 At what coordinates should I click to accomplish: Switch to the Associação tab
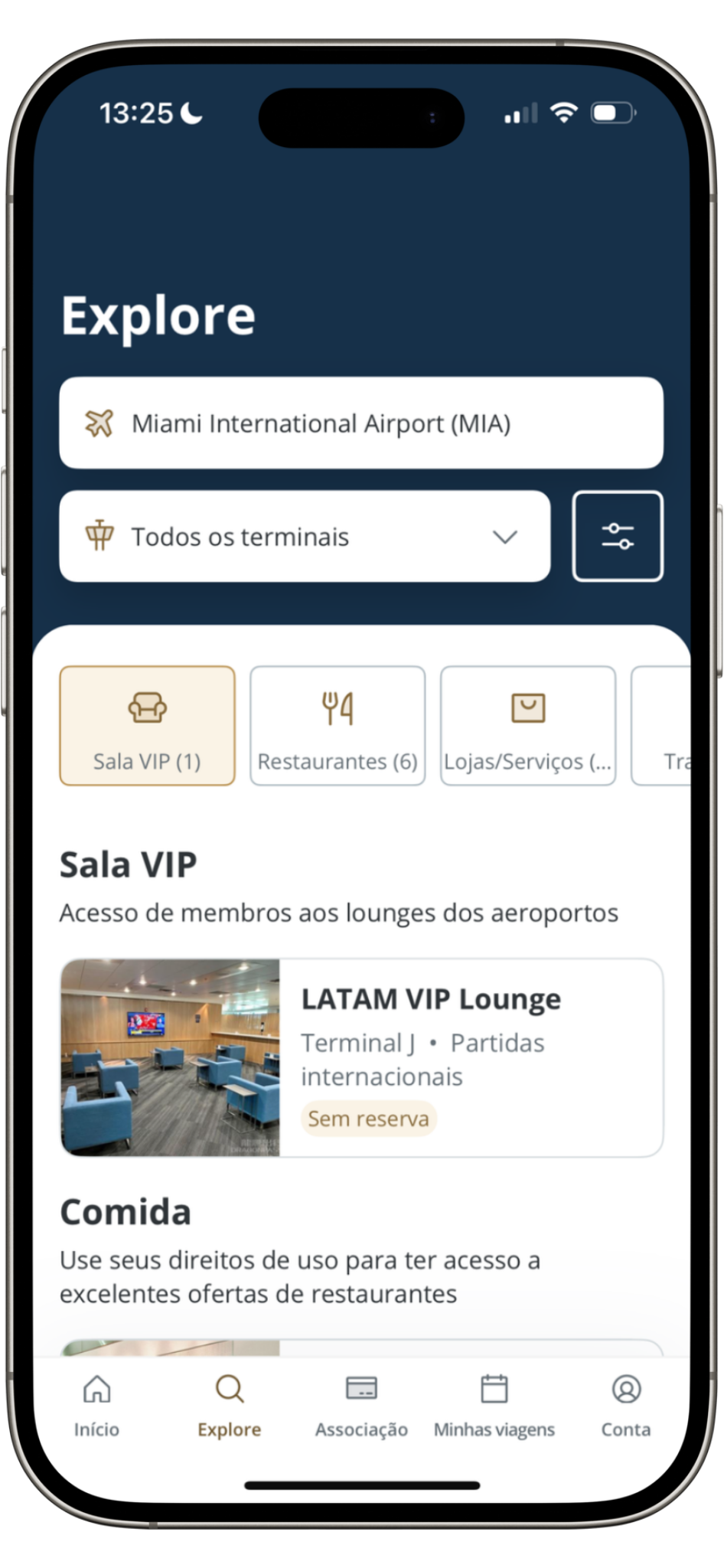coord(361,1406)
